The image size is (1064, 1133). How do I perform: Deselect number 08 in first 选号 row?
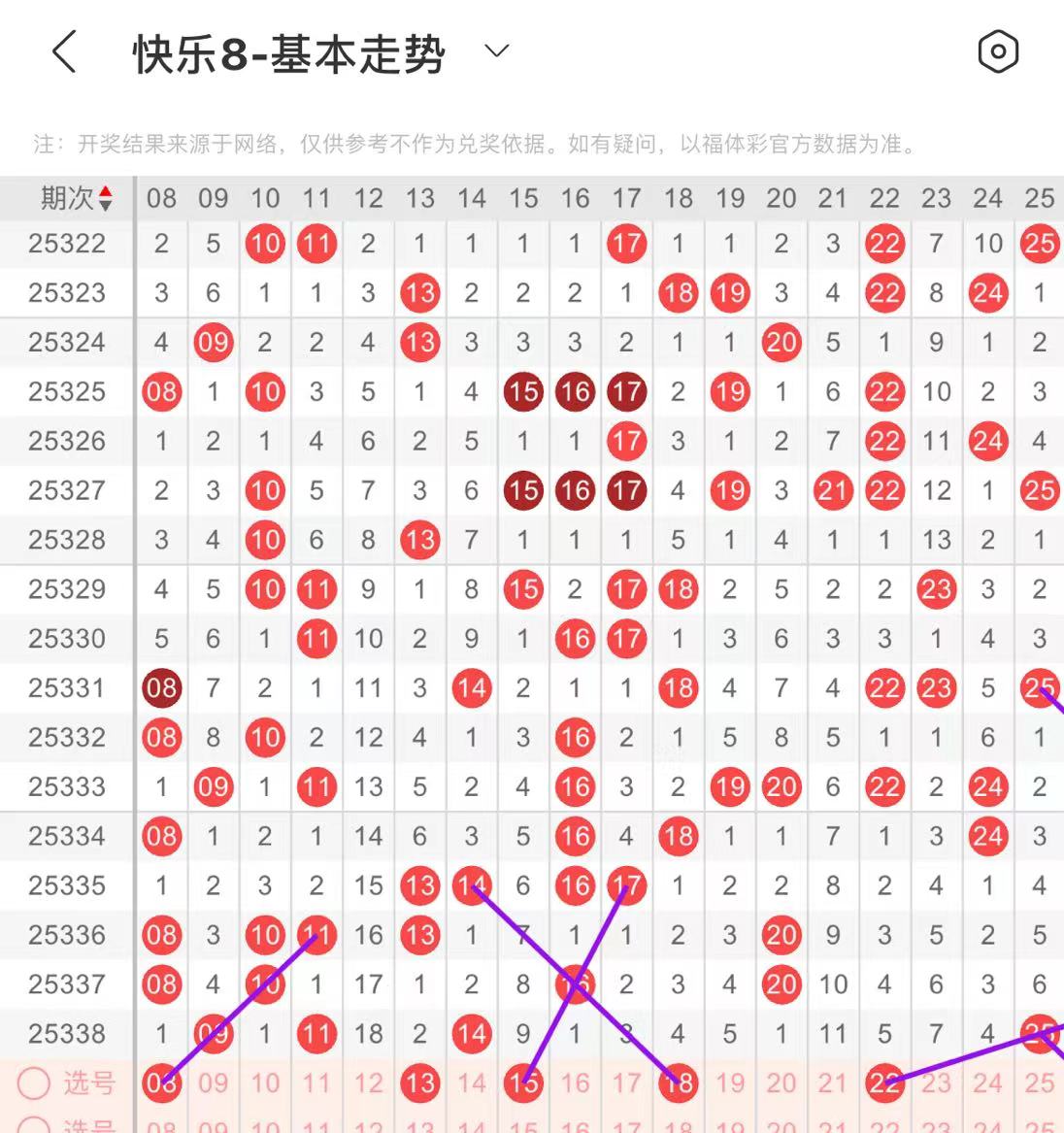pyautogui.click(x=161, y=1083)
